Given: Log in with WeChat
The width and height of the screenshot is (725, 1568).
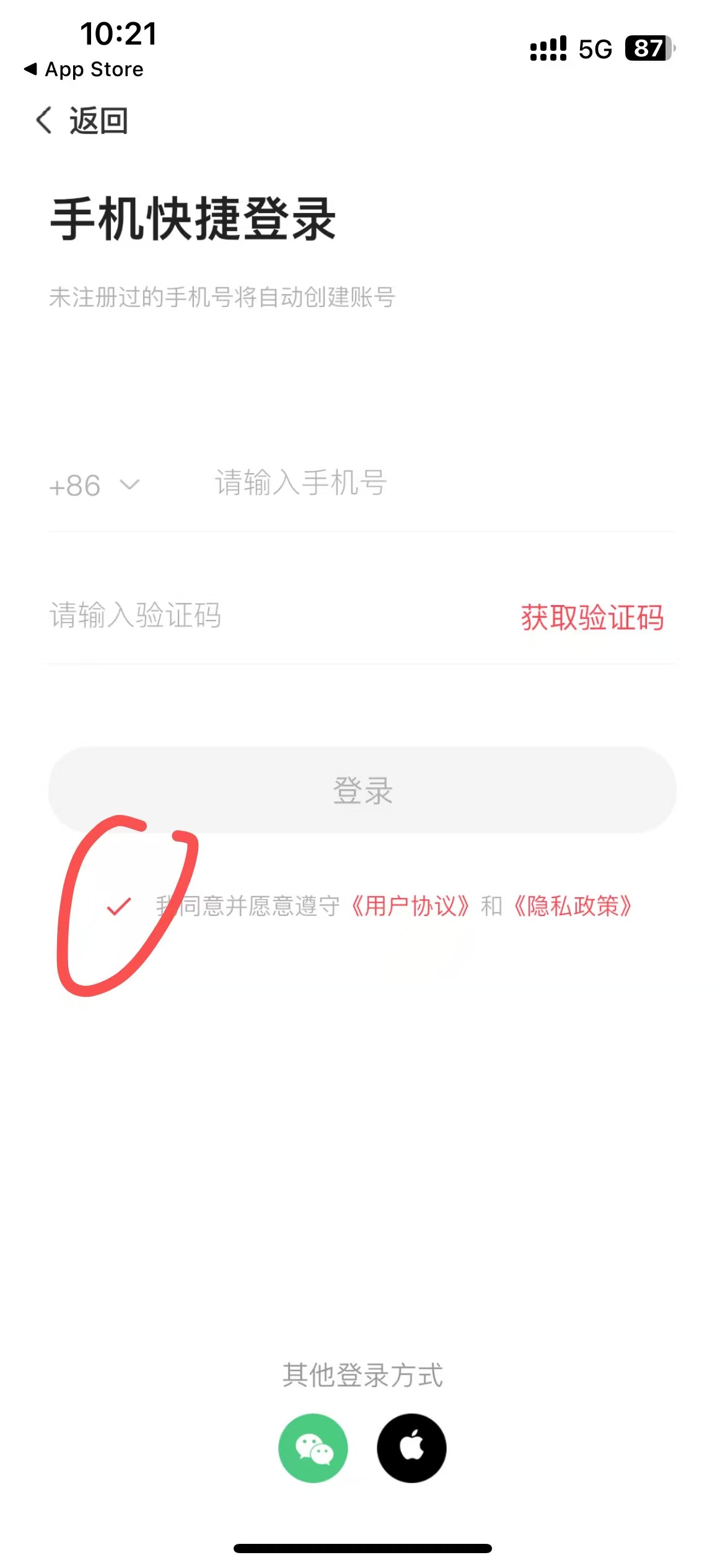Looking at the screenshot, I should tap(314, 1448).
